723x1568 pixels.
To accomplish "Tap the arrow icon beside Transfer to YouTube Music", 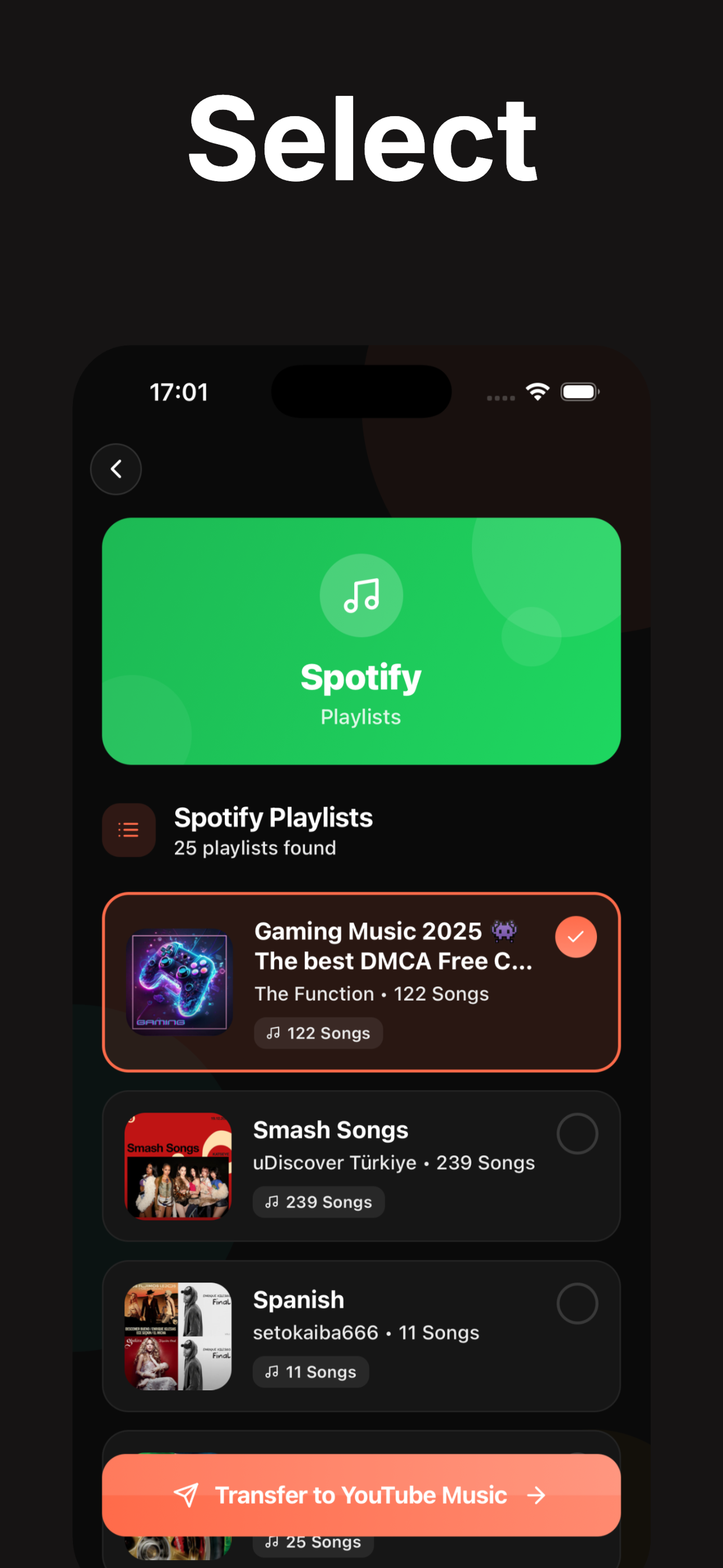I will [537, 1496].
